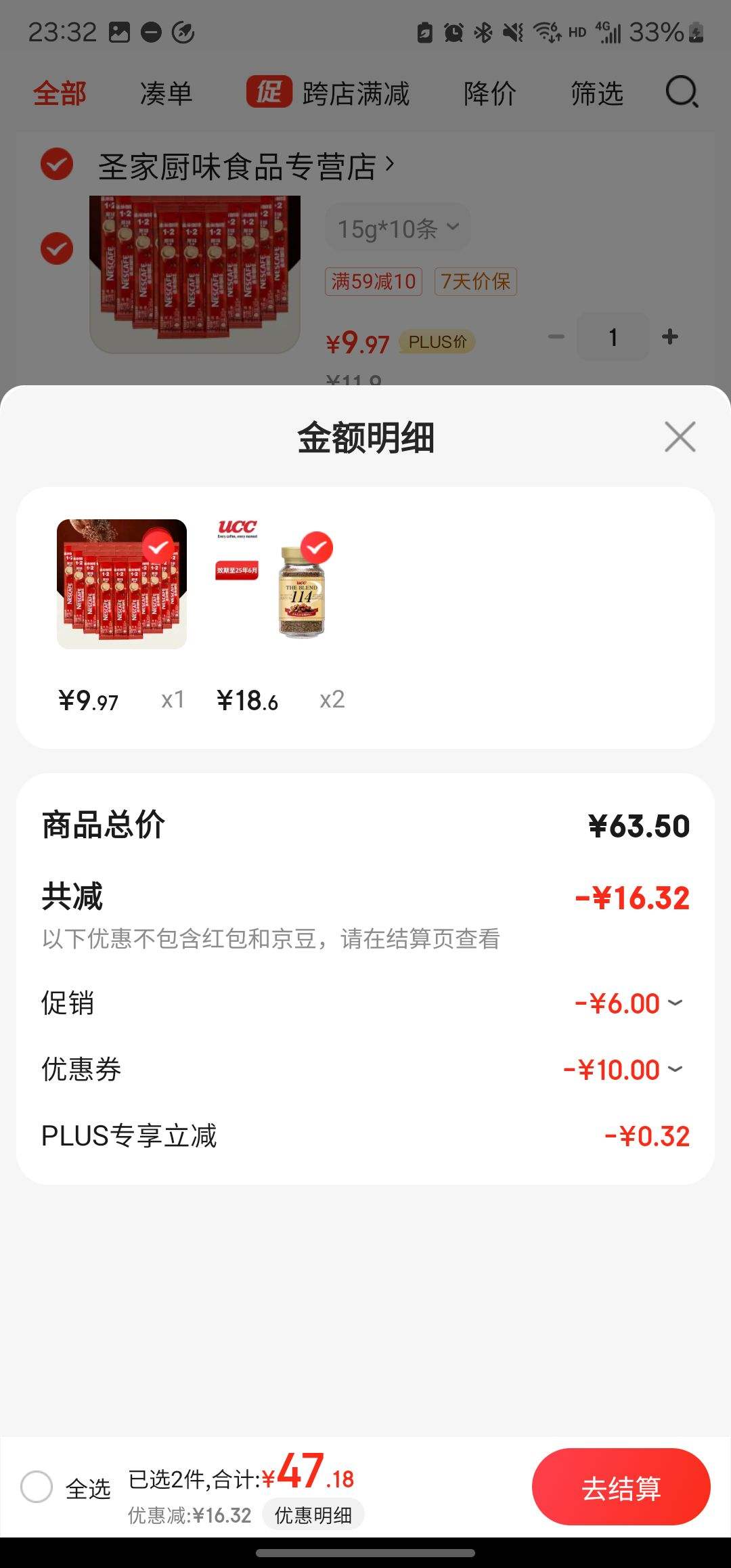Tap the search magnifier icon
This screenshot has width=731, height=1568.
(682, 93)
